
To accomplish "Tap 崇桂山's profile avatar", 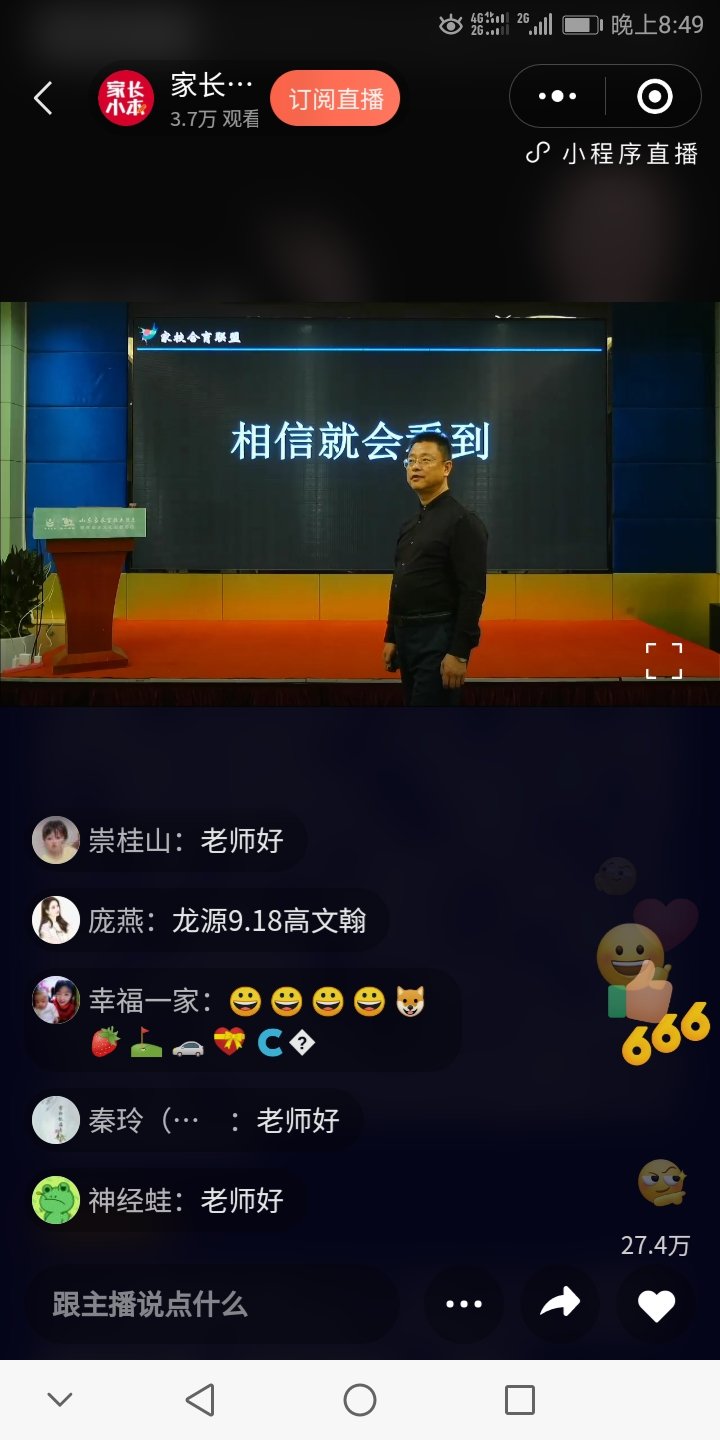I will [x=55, y=840].
